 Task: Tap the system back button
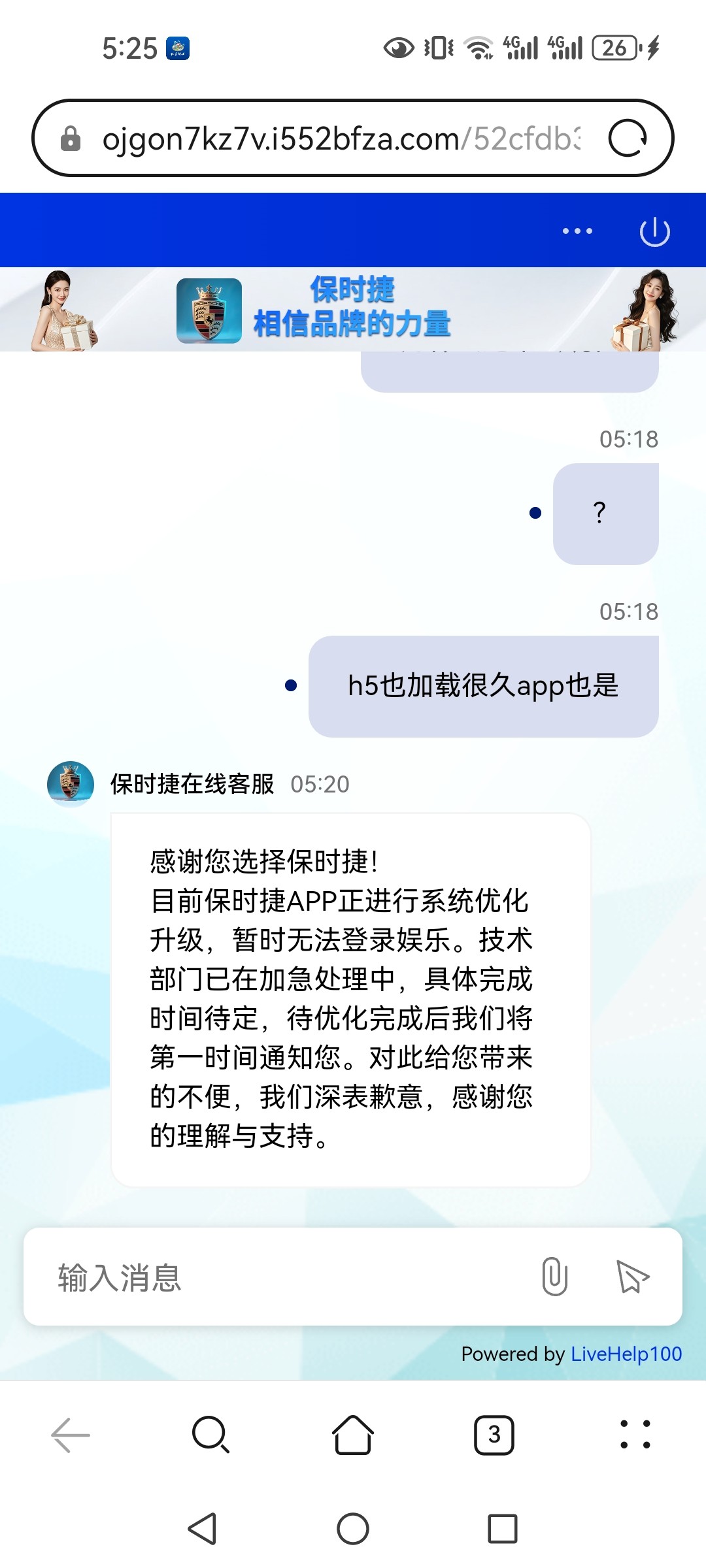(203, 1529)
